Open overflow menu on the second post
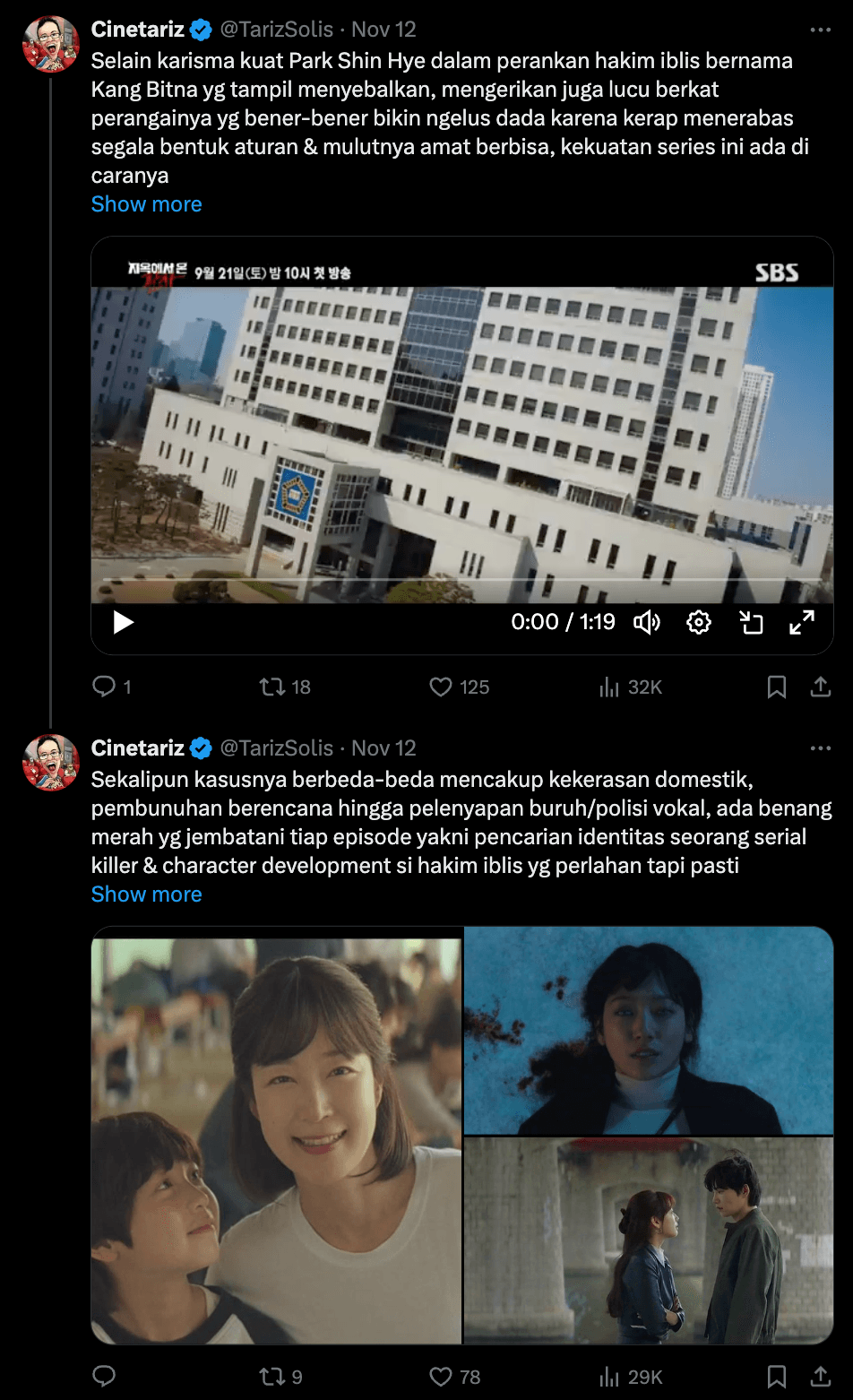Viewport: 853px width, 1400px height. click(x=820, y=748)
